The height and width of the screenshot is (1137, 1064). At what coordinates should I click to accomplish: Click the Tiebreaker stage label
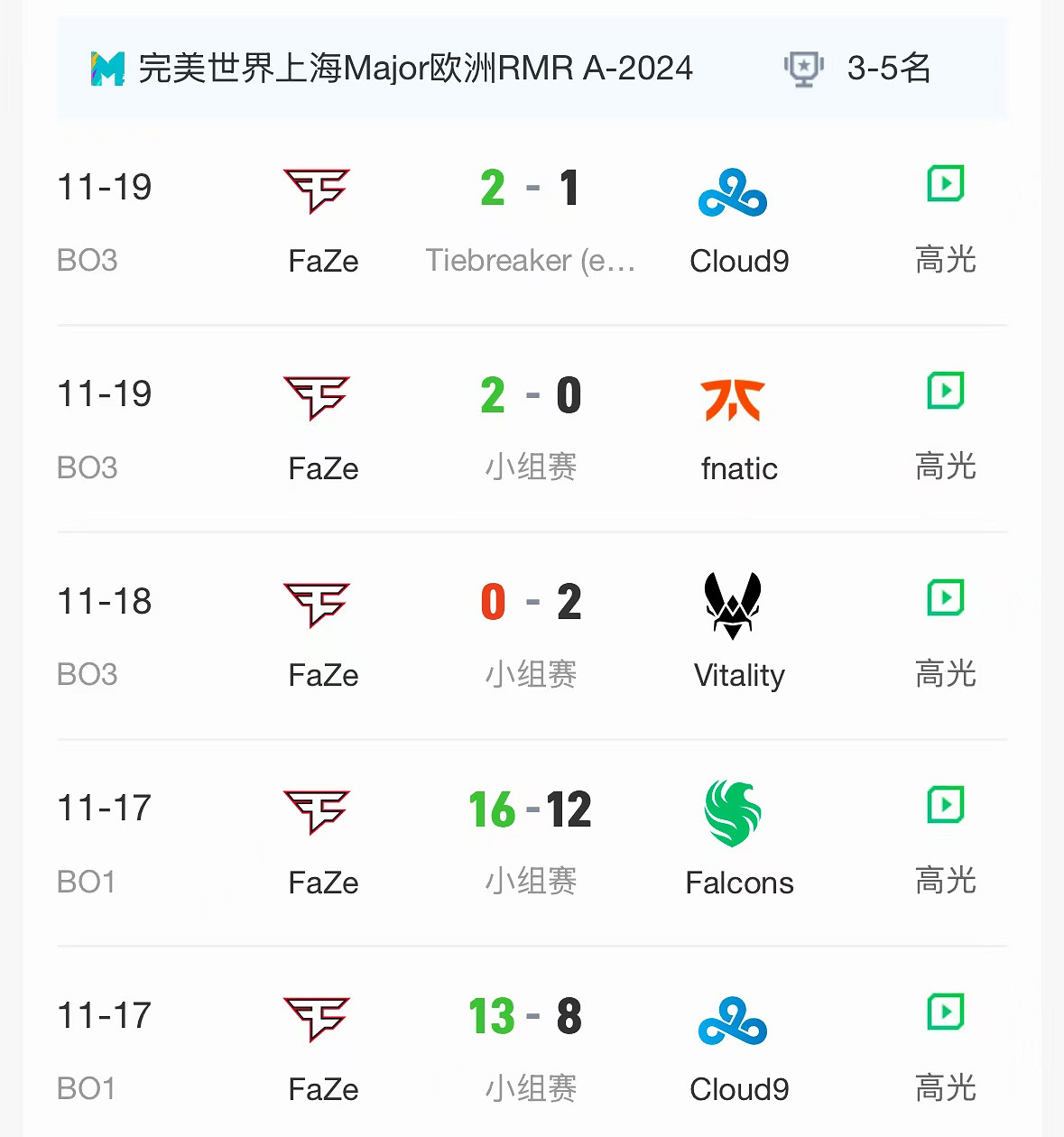[531, 261]
